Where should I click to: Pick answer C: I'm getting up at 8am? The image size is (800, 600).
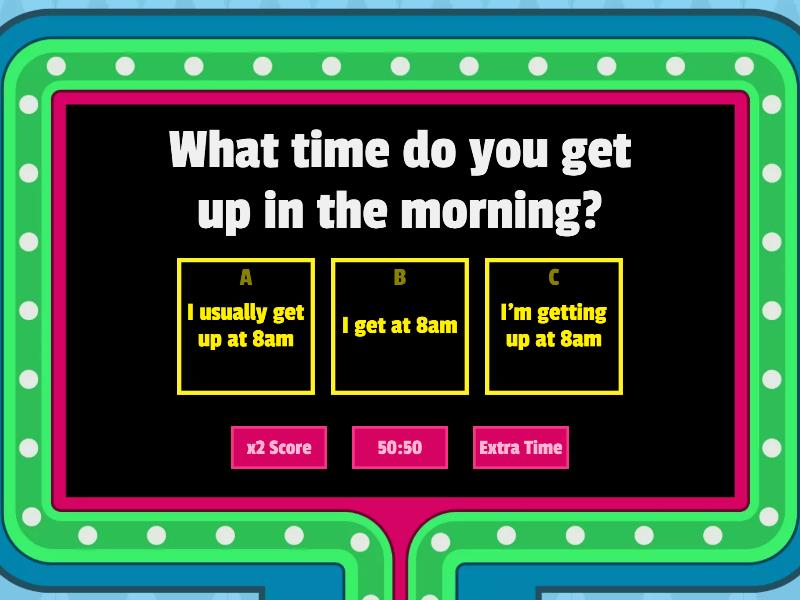pyautogui.click(x=554, y=326)
